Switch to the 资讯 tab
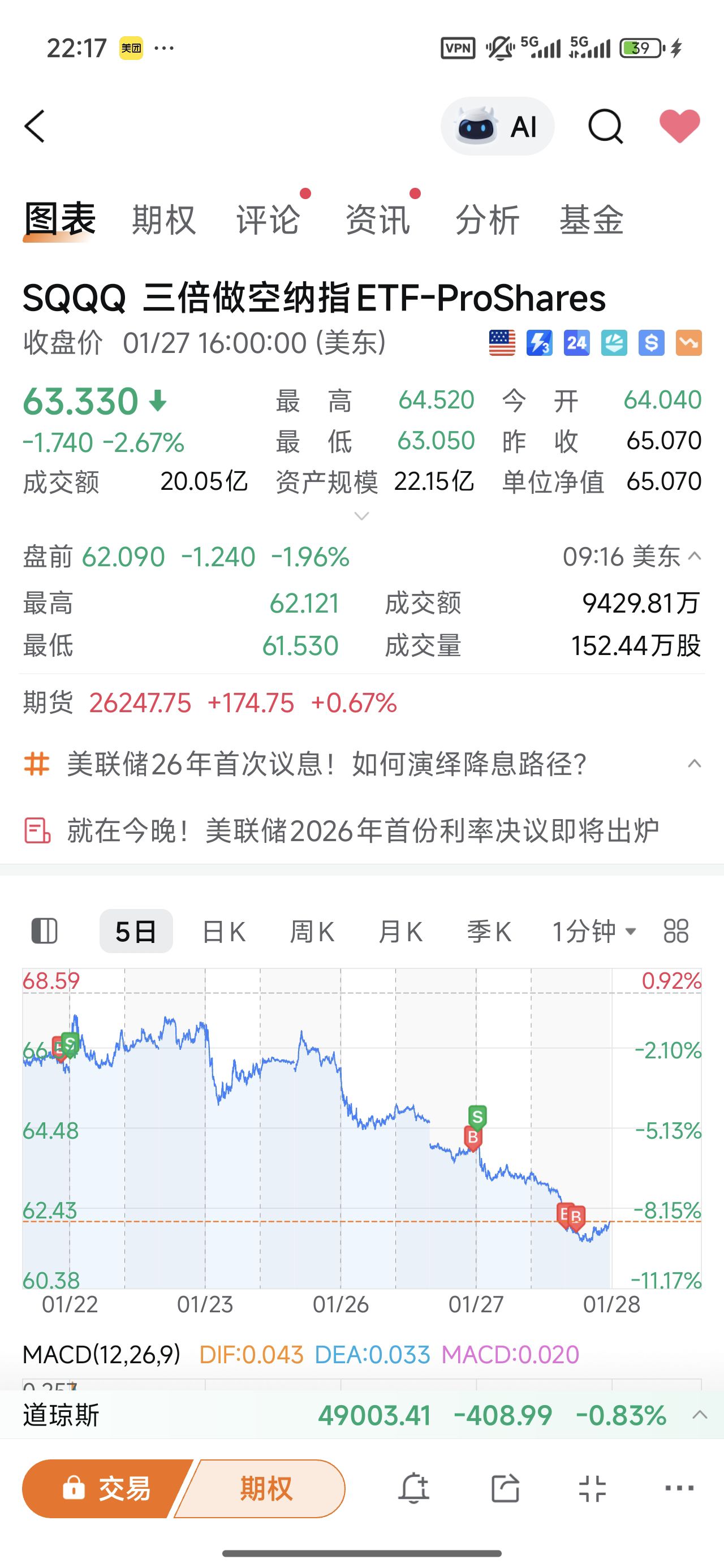The image size is (724, 1568). point(377,219)
